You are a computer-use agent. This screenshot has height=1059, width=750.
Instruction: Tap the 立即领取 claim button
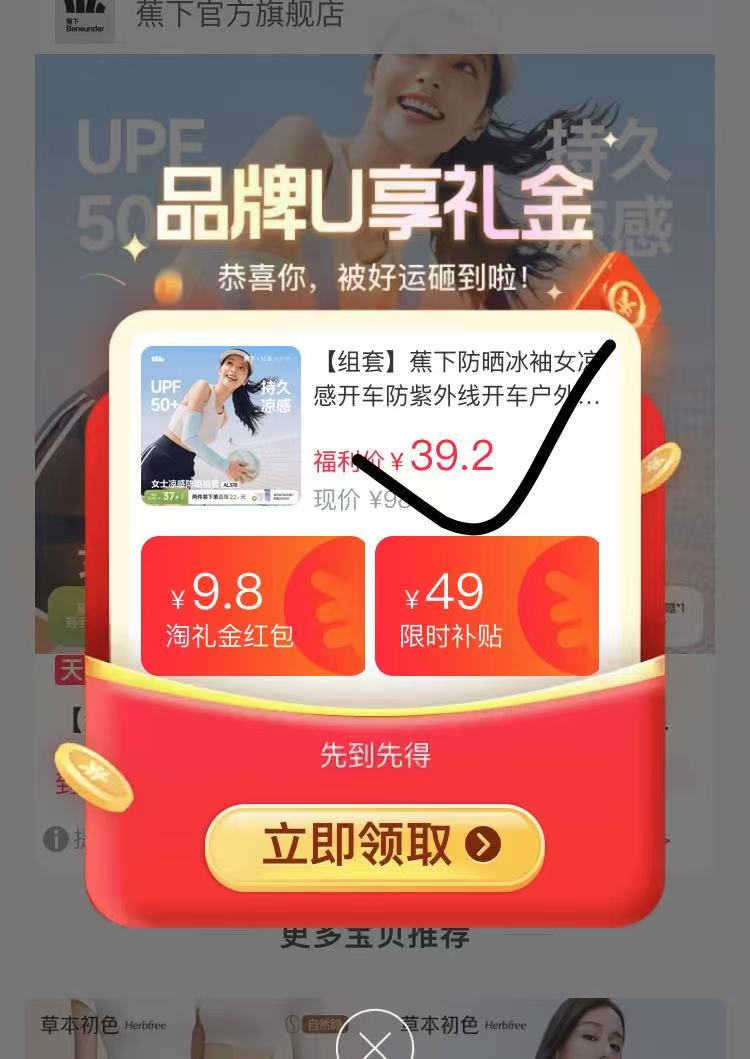tap(375, 846)
